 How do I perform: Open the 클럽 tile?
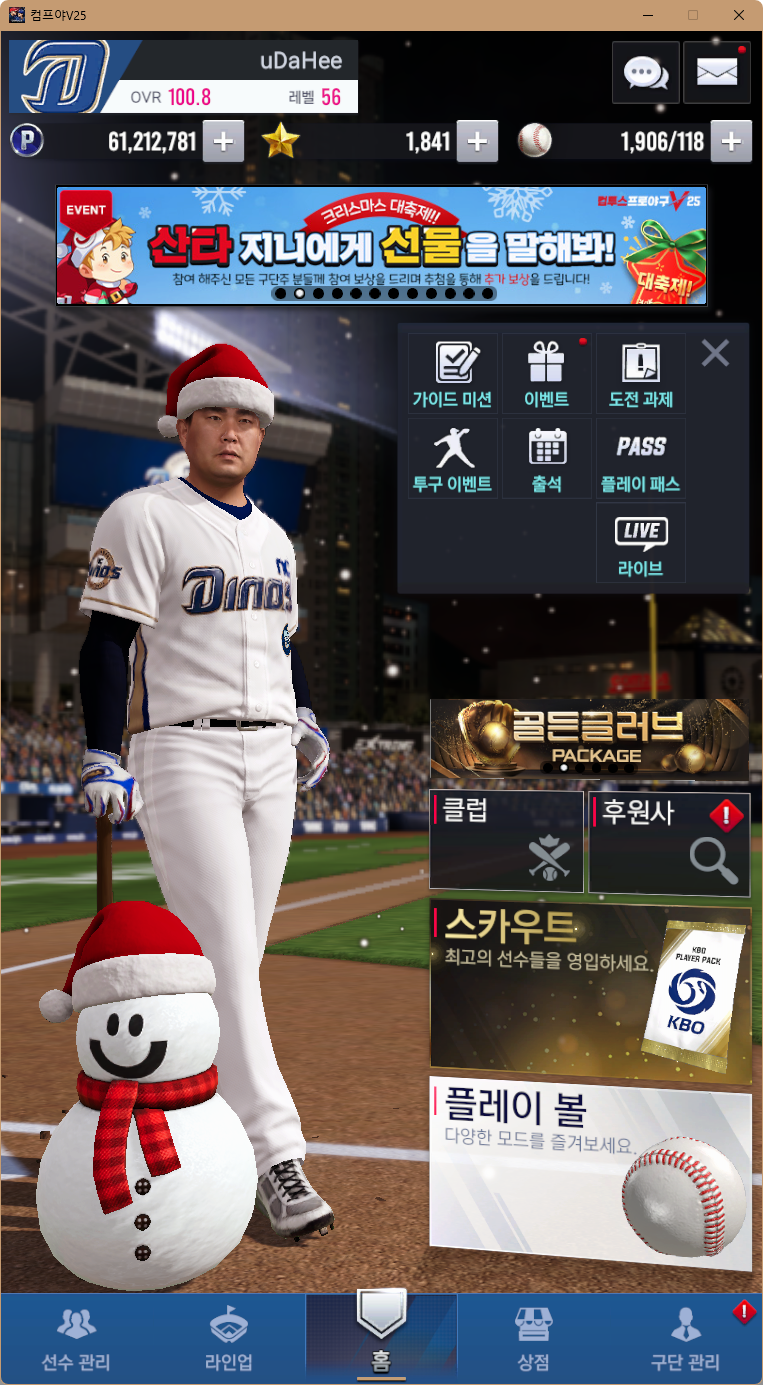[x=506, y=841]
